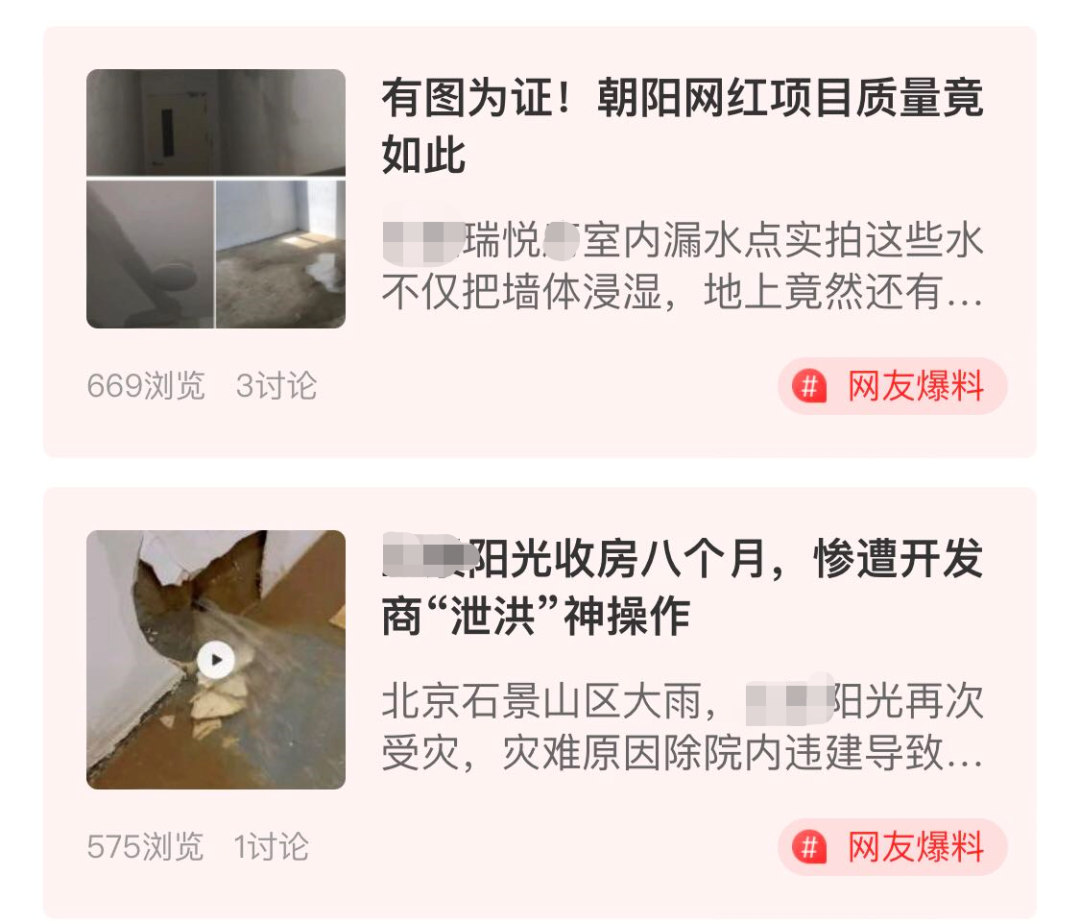Tap the 网友爆料 tag on the 朝阳网红项目 card

892,387
